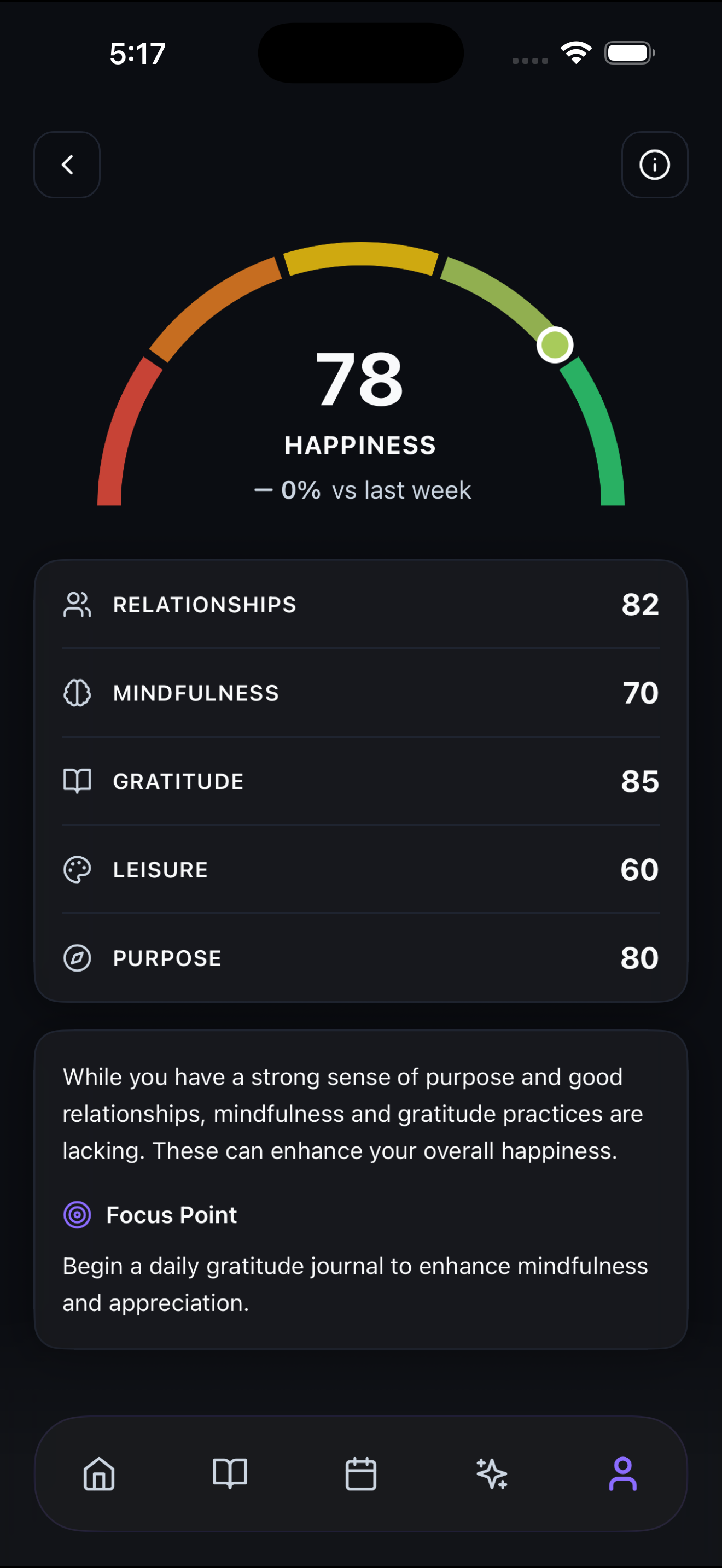The image size is (722, 1568).
Task: Select the Mindfulness brain icon
Action: (x=77, y=692)
